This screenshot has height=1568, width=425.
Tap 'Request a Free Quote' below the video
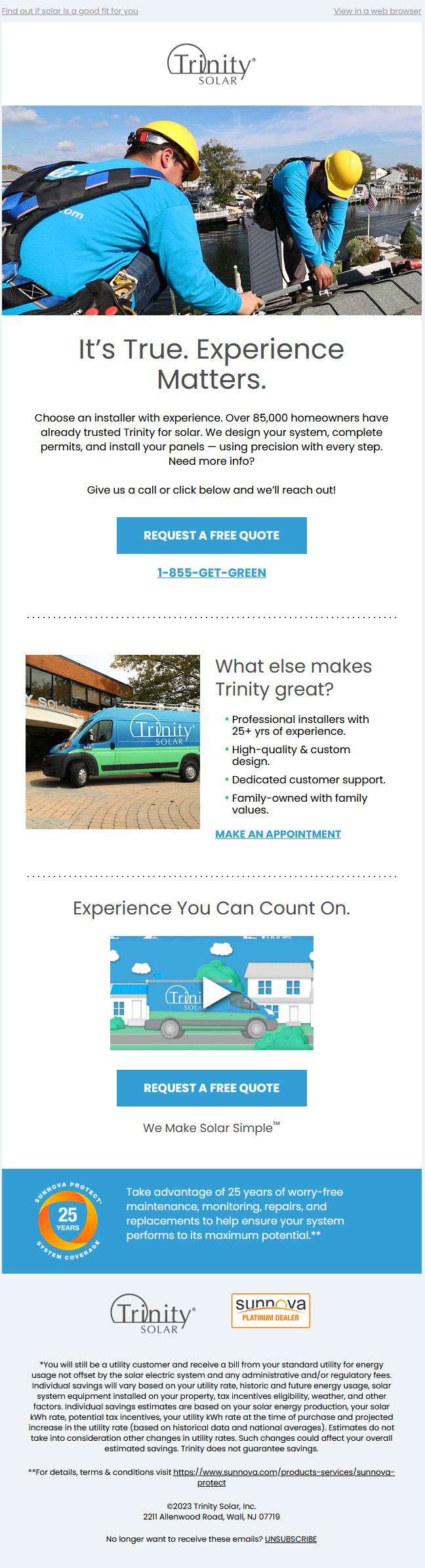211,1088
